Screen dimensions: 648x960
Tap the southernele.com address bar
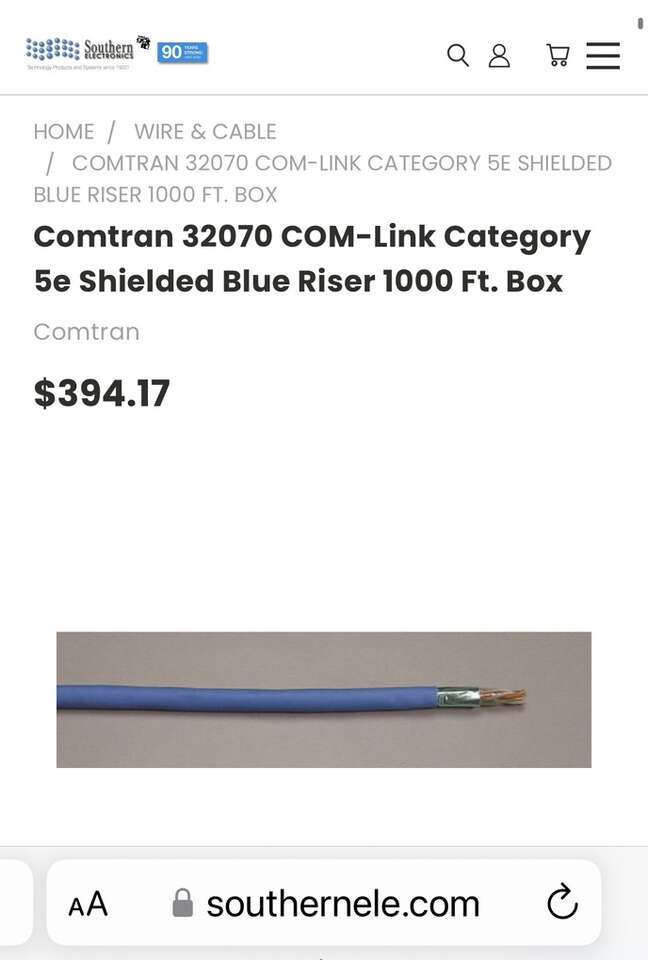pyautogui.click(x=342, y=904)
